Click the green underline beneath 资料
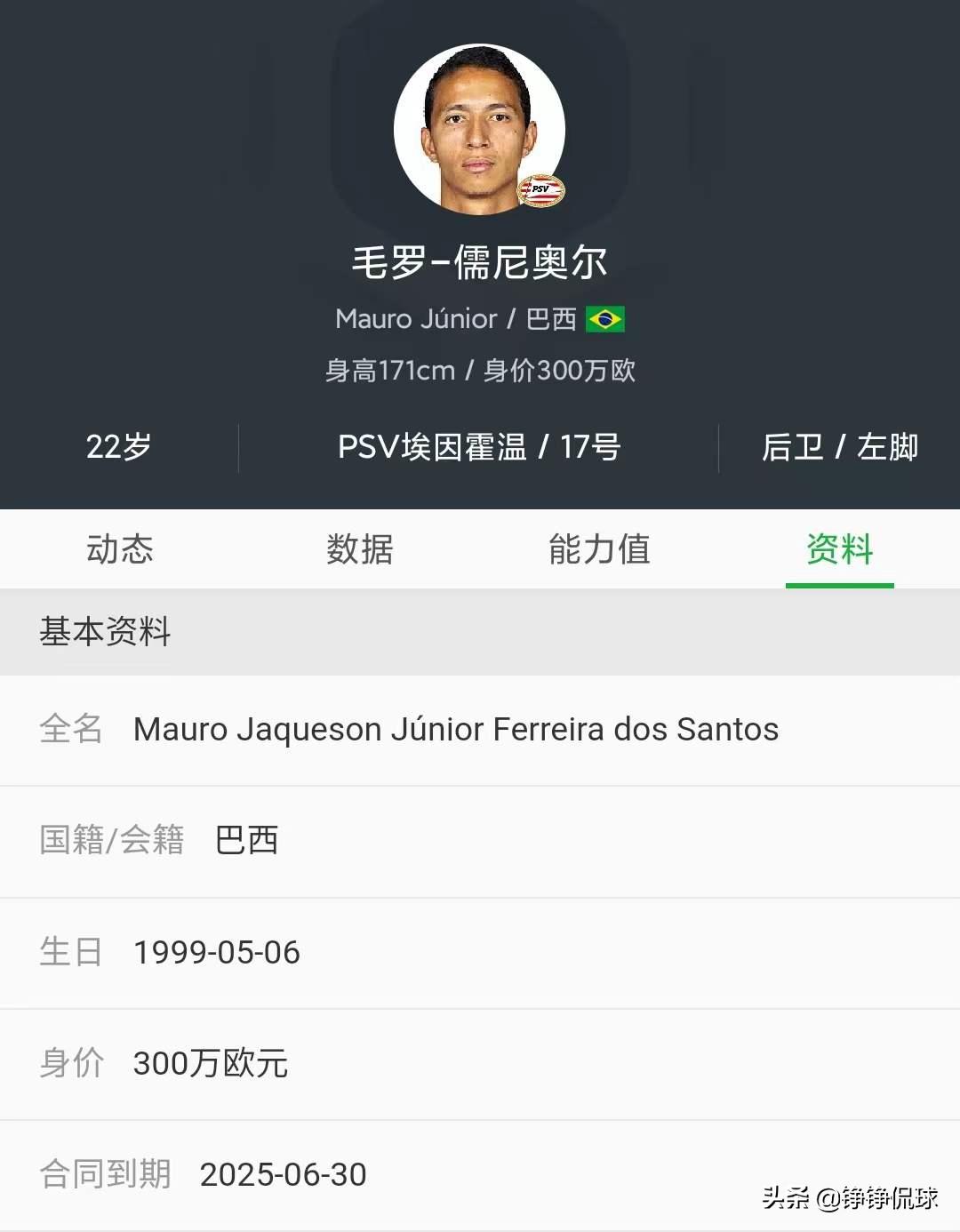This screenshot has height=1232, width=960. (x=839, y=584)
